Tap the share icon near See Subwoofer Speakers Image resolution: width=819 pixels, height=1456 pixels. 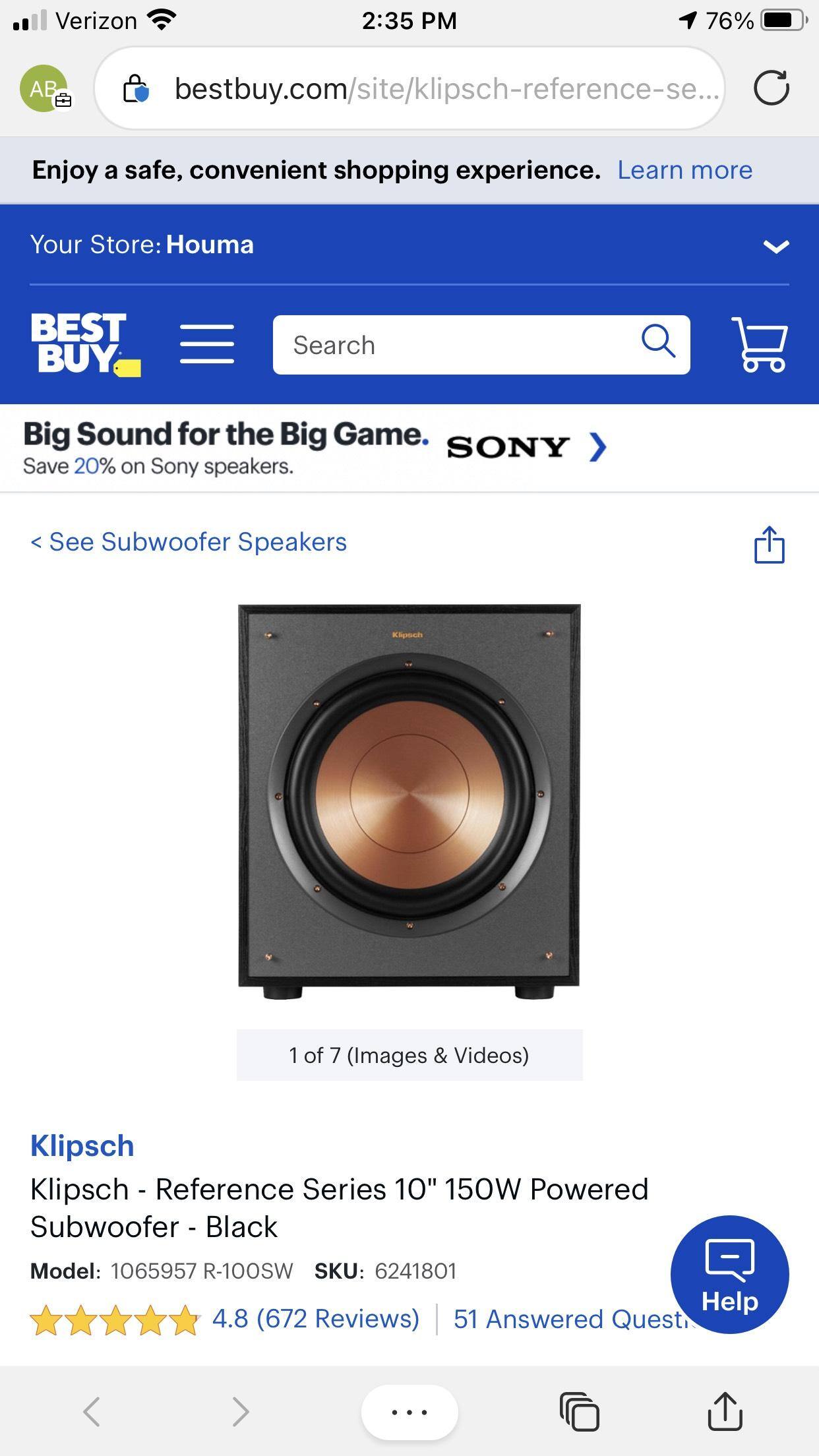click(771, 545)
